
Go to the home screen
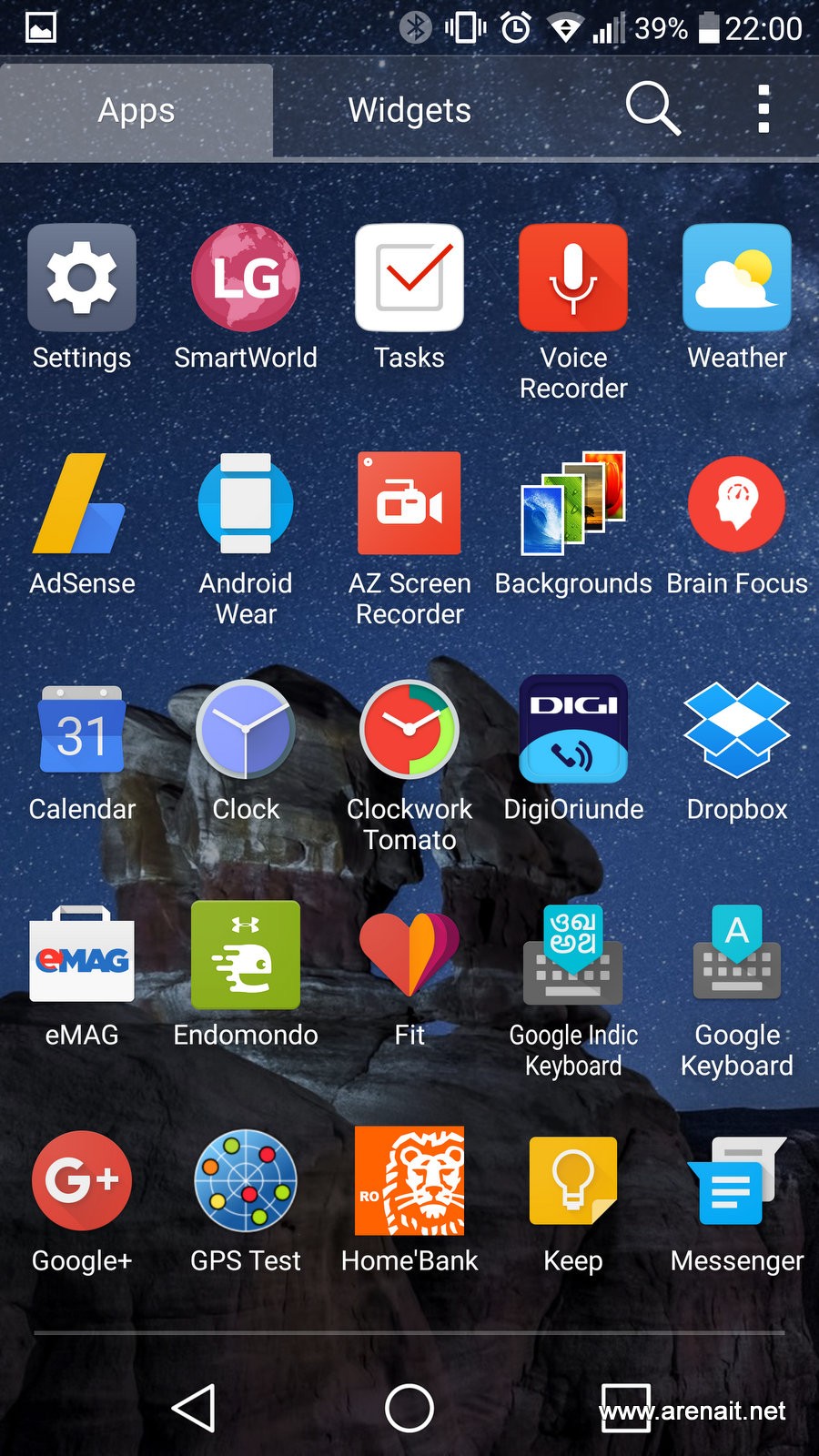[x=409, y=1409]
